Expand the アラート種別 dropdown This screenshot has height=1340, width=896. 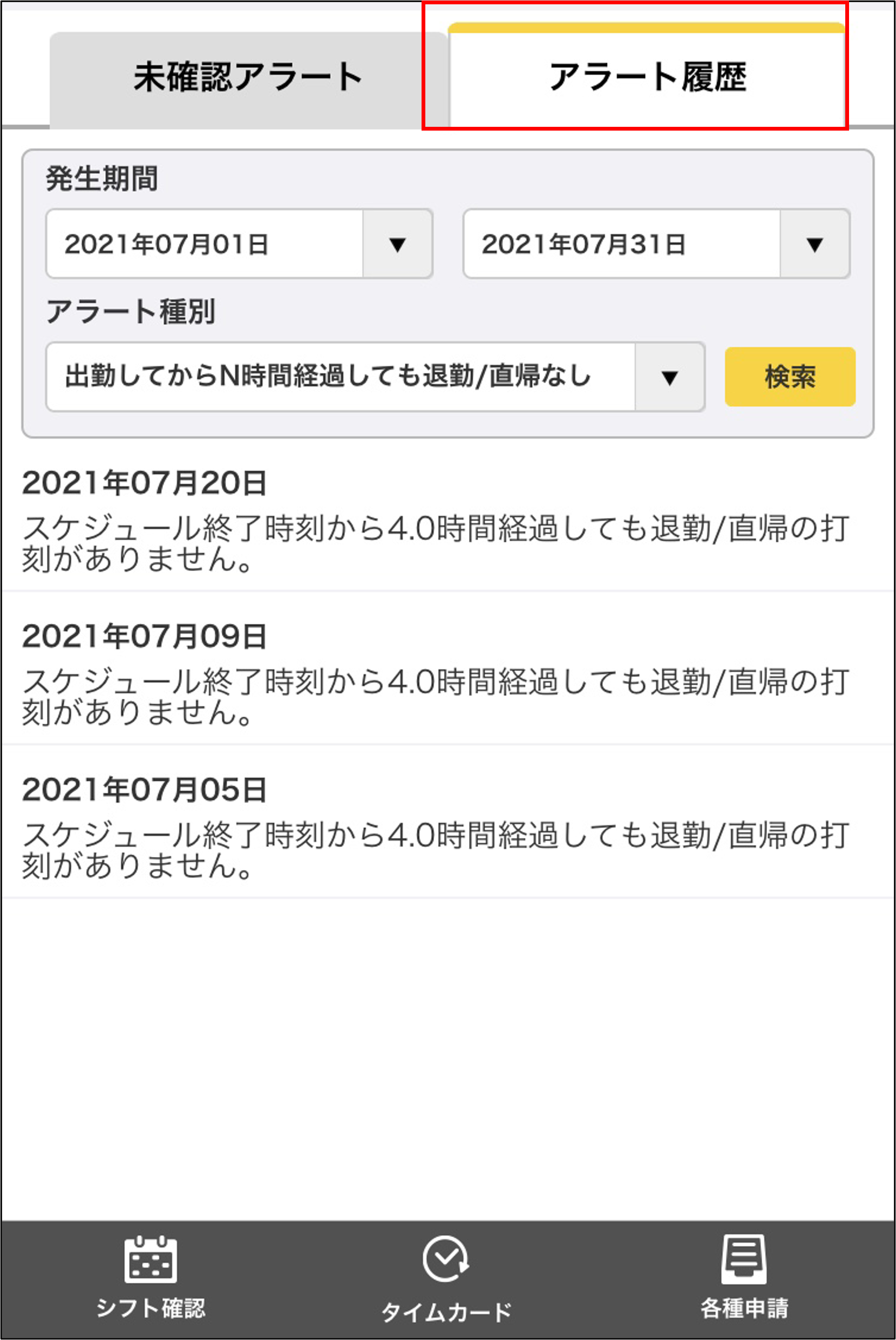375,377
